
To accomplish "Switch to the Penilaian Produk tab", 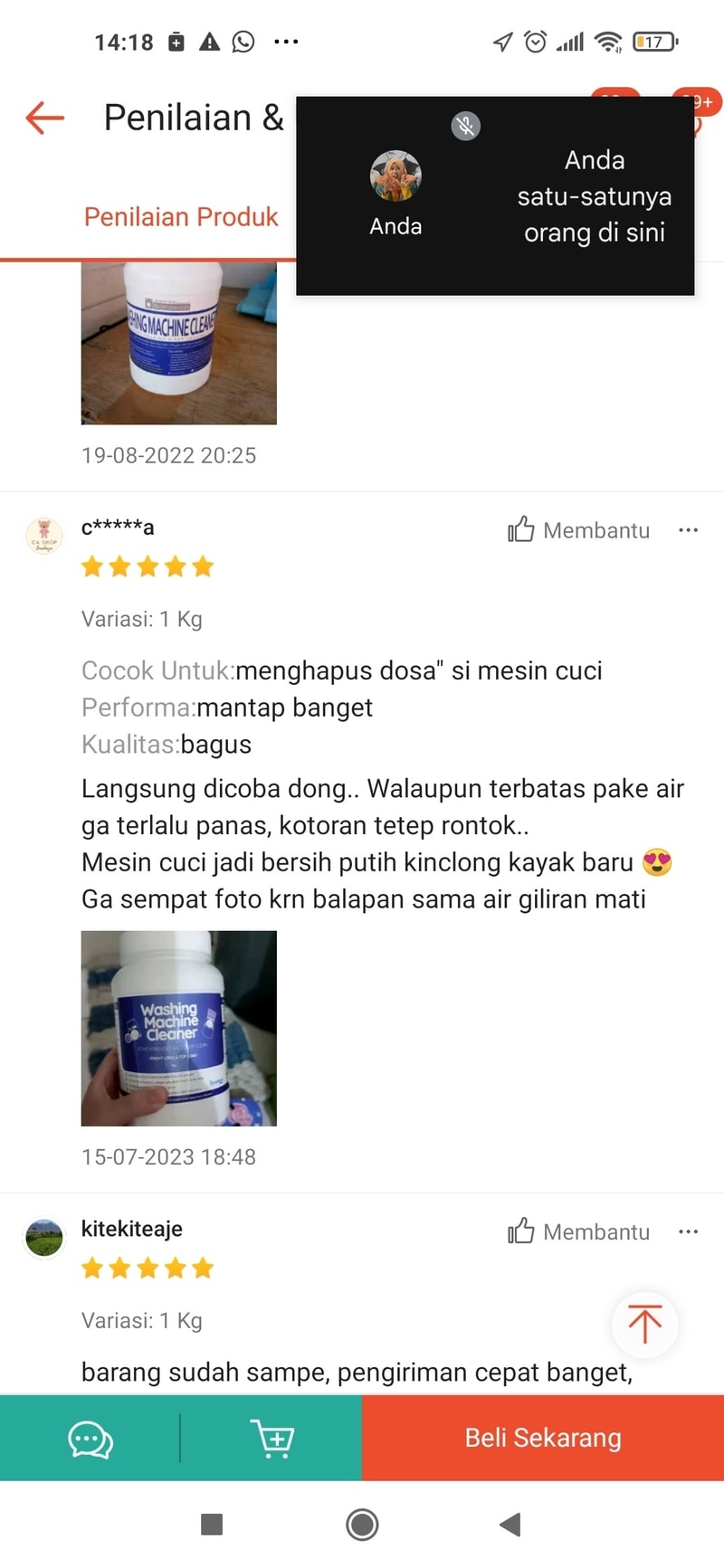I will 181,217.
